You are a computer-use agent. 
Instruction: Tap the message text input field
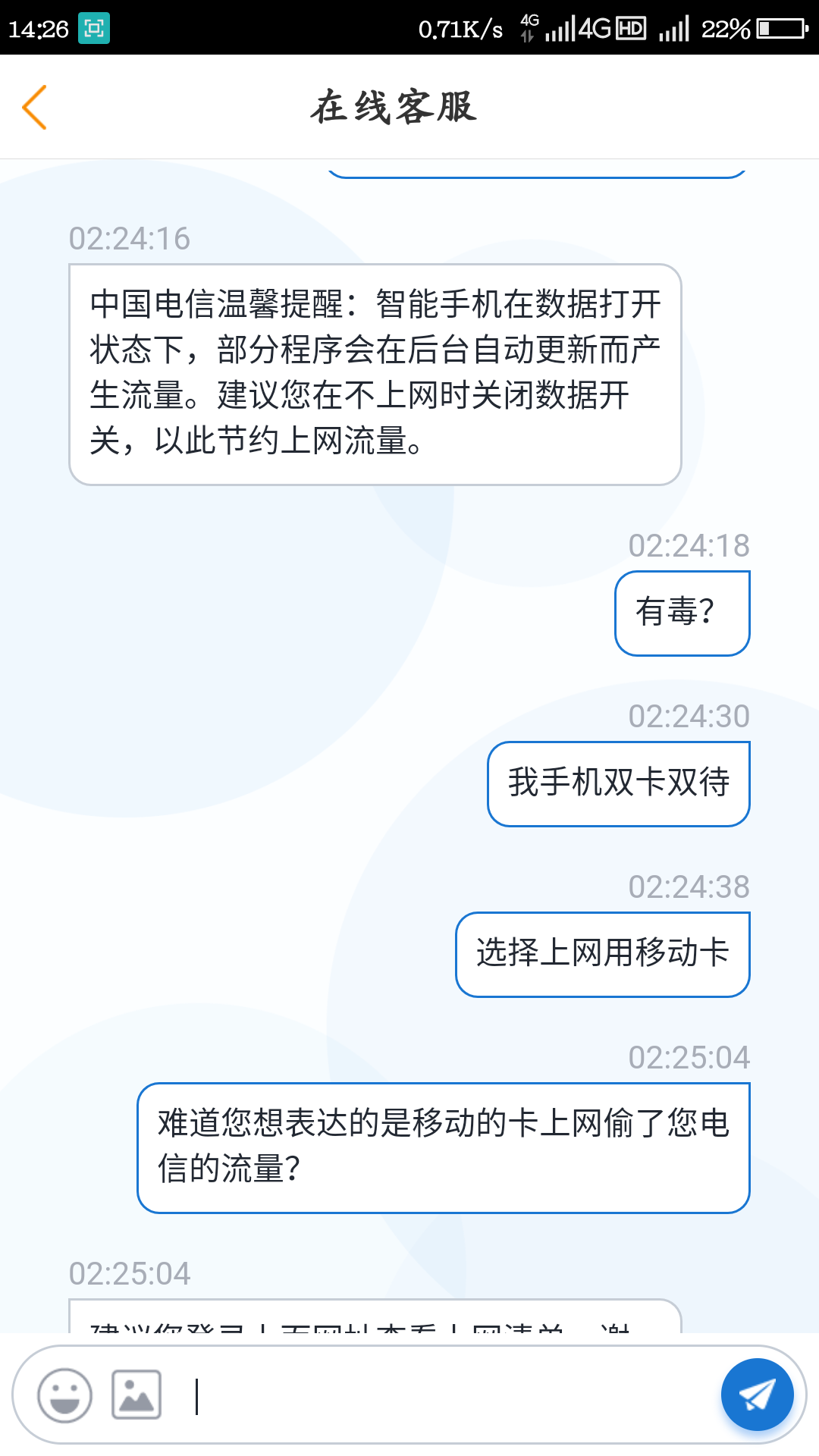point(447,1396)
